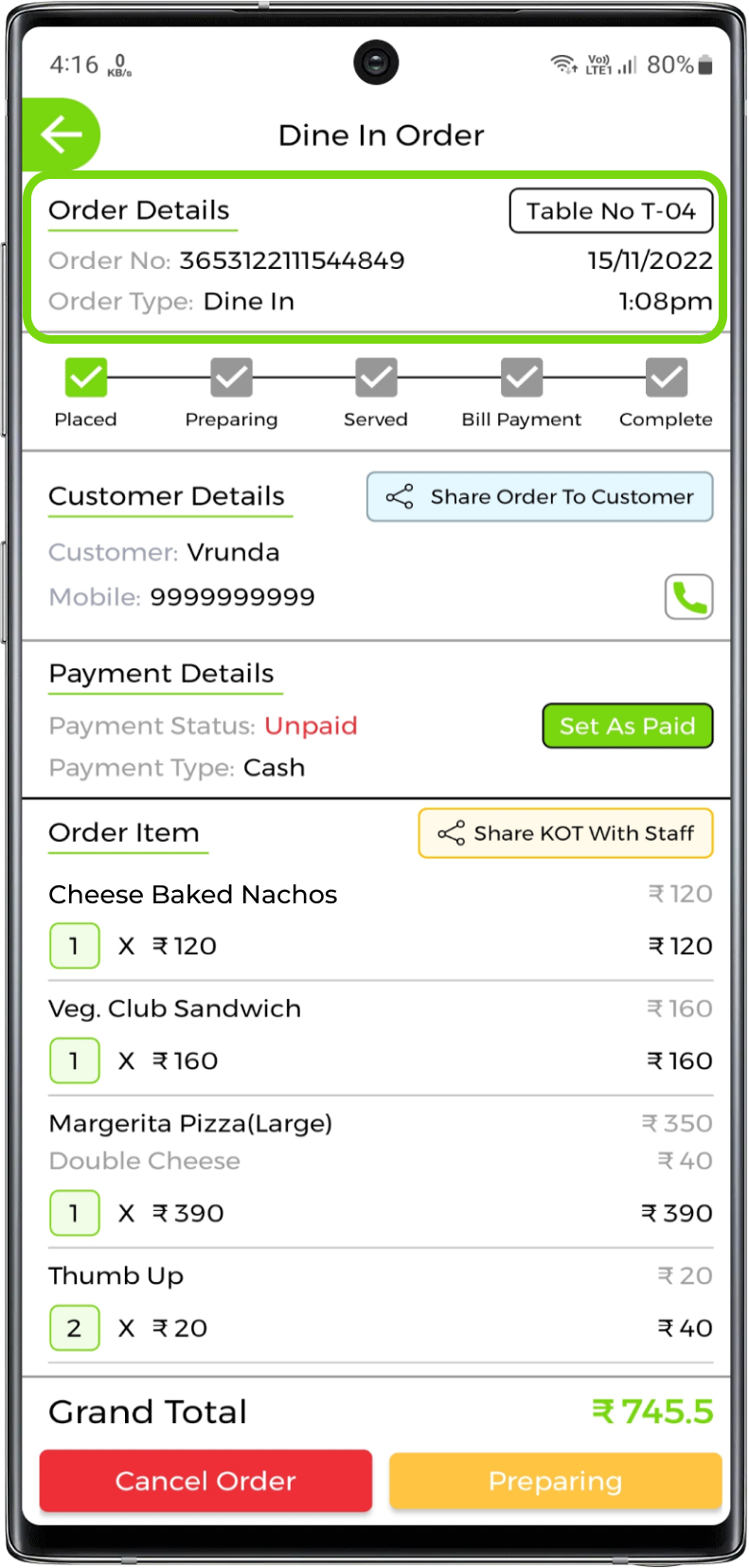Call customer via the phone icon
Image resolution: width=749 pixels, height=1568 pixels.
pyautogui.click(x=688, y=597)
